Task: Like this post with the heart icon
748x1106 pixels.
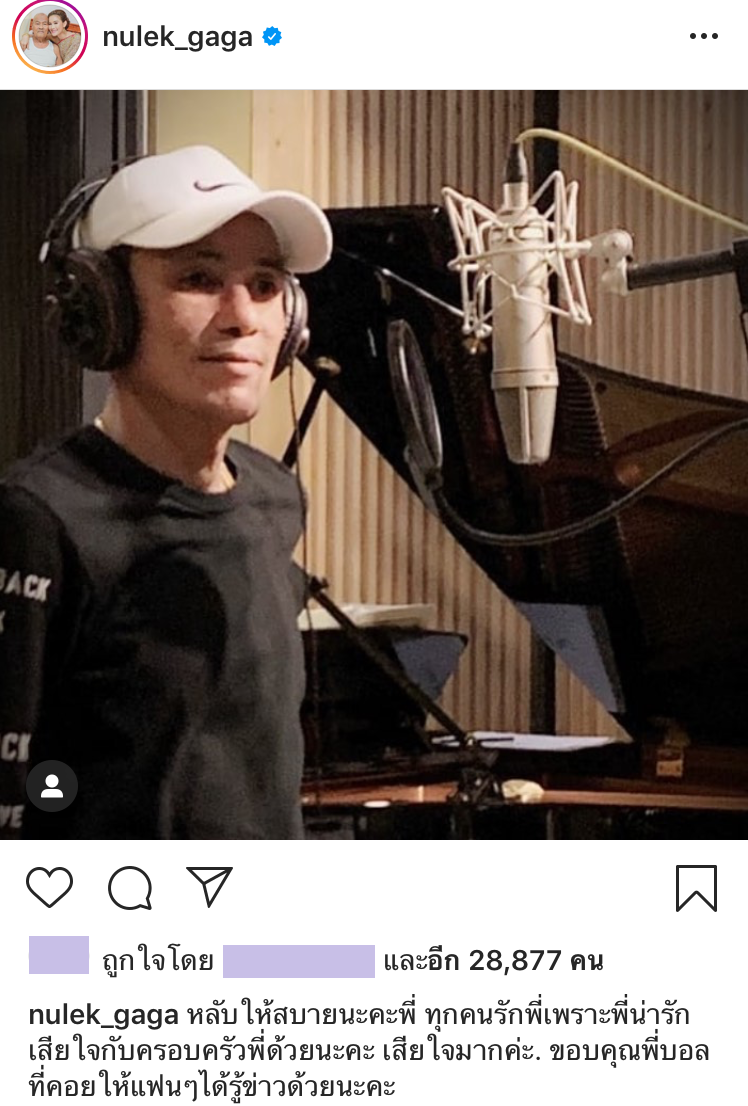Action: (x=49, y=887)
